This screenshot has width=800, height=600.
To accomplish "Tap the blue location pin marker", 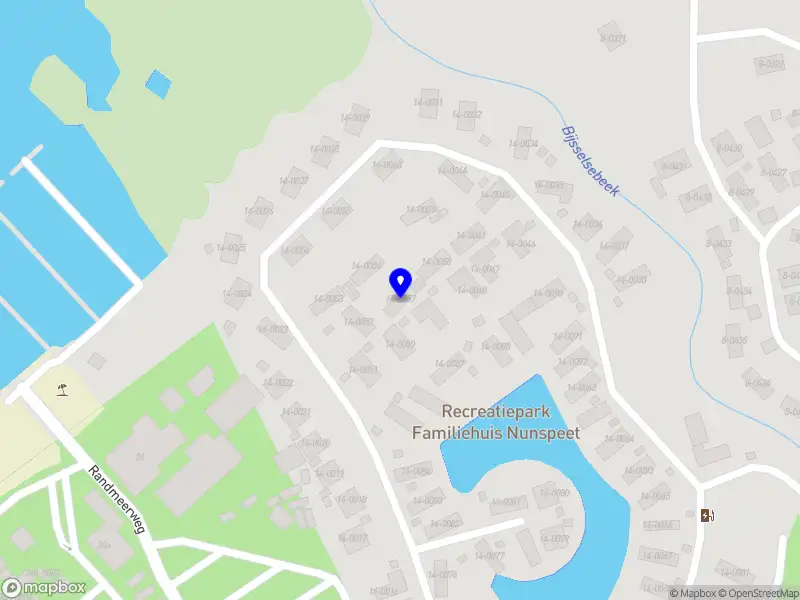I will [400, 282].
